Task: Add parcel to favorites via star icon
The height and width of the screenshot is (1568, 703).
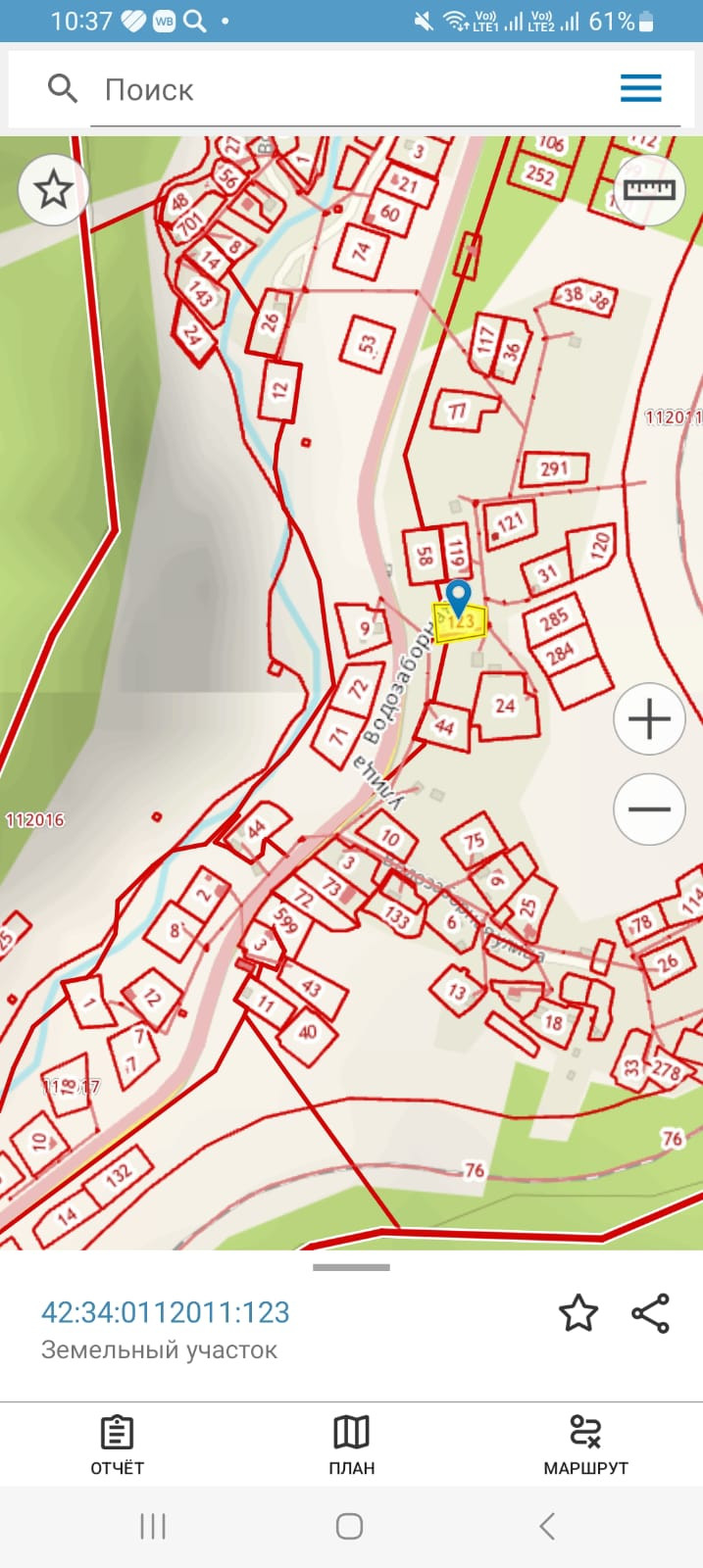Action: pyautogui.click(x=578, y=1313)
